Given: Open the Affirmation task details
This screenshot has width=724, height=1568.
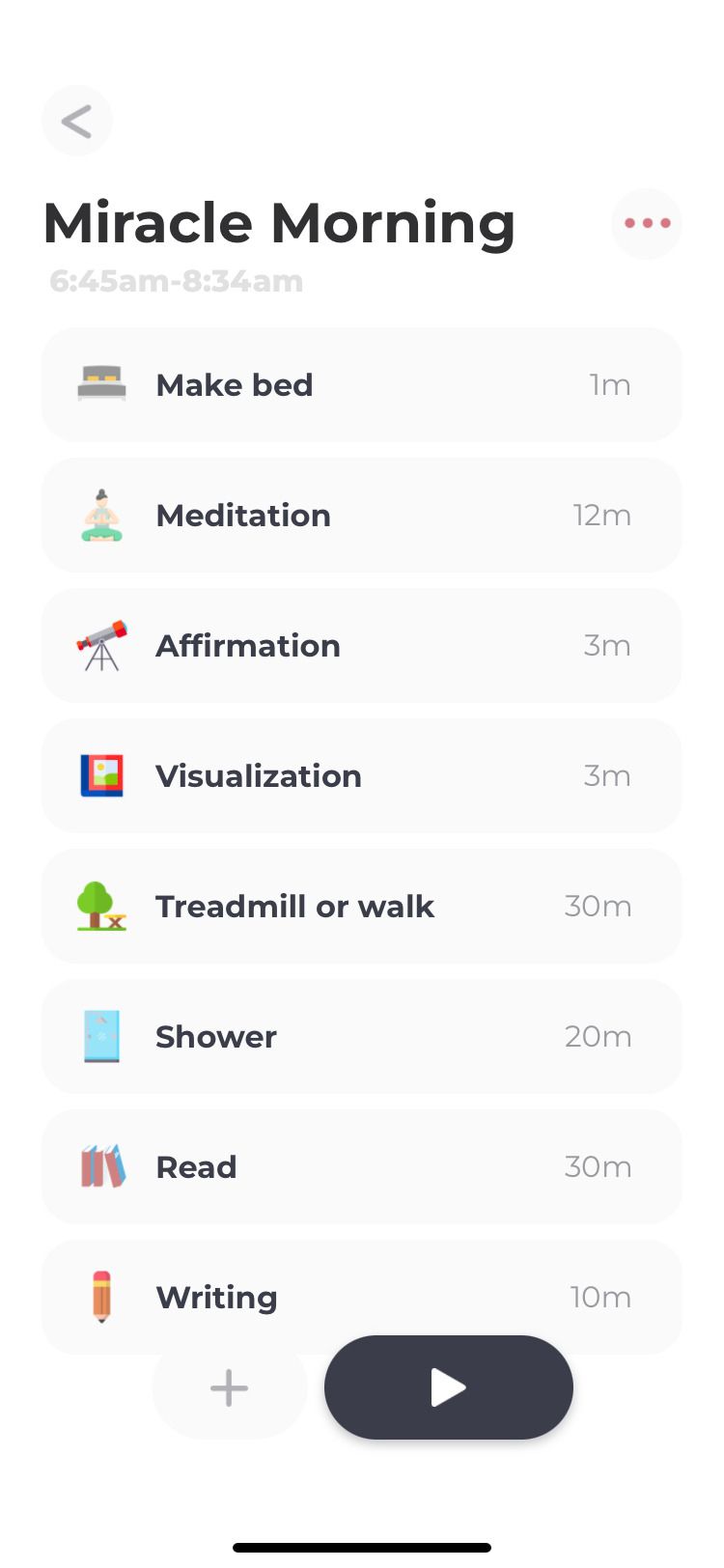Looking at the screenshot, I should (362, 645).
